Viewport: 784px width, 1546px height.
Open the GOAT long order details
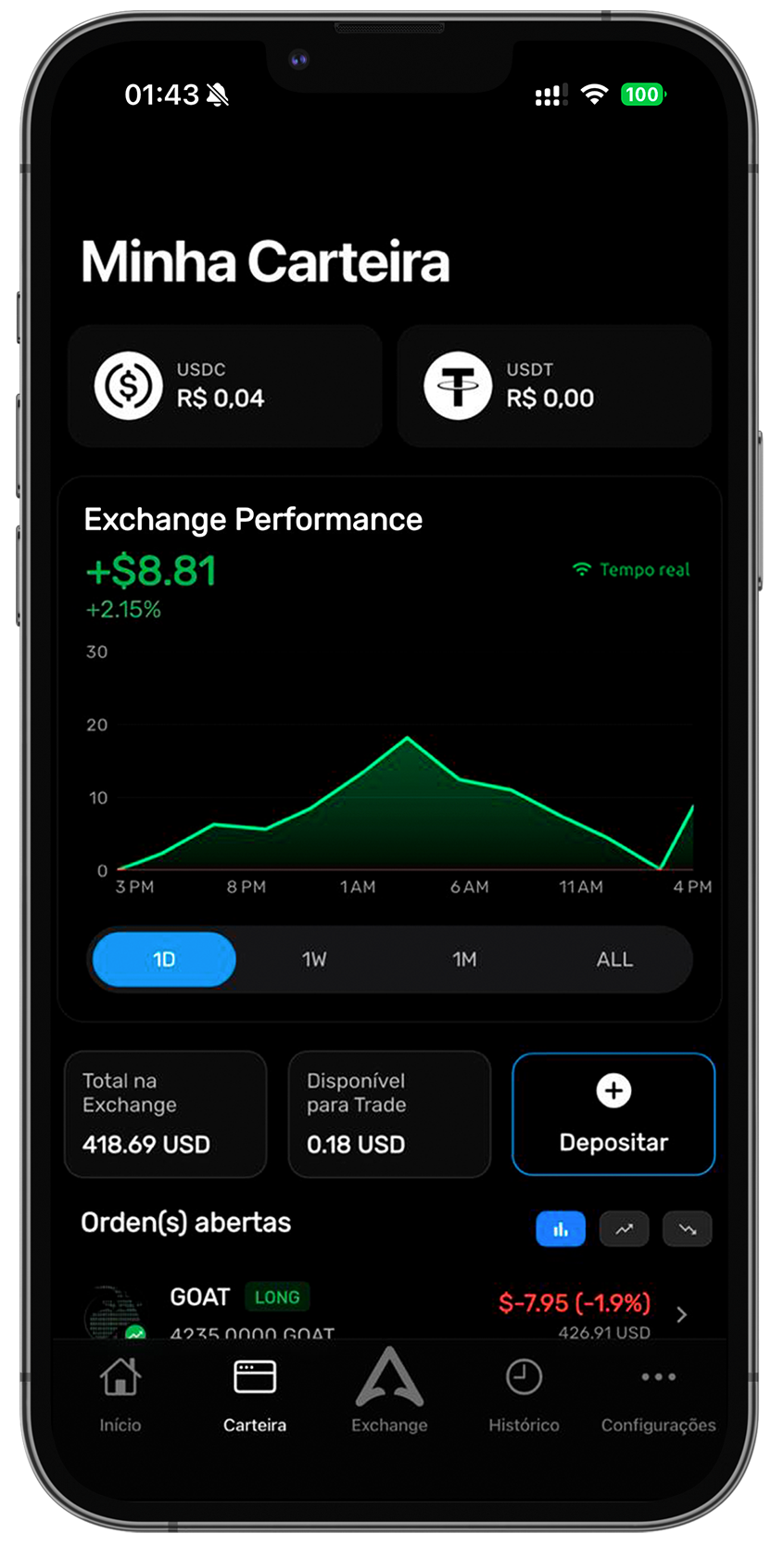(389, 1312)
